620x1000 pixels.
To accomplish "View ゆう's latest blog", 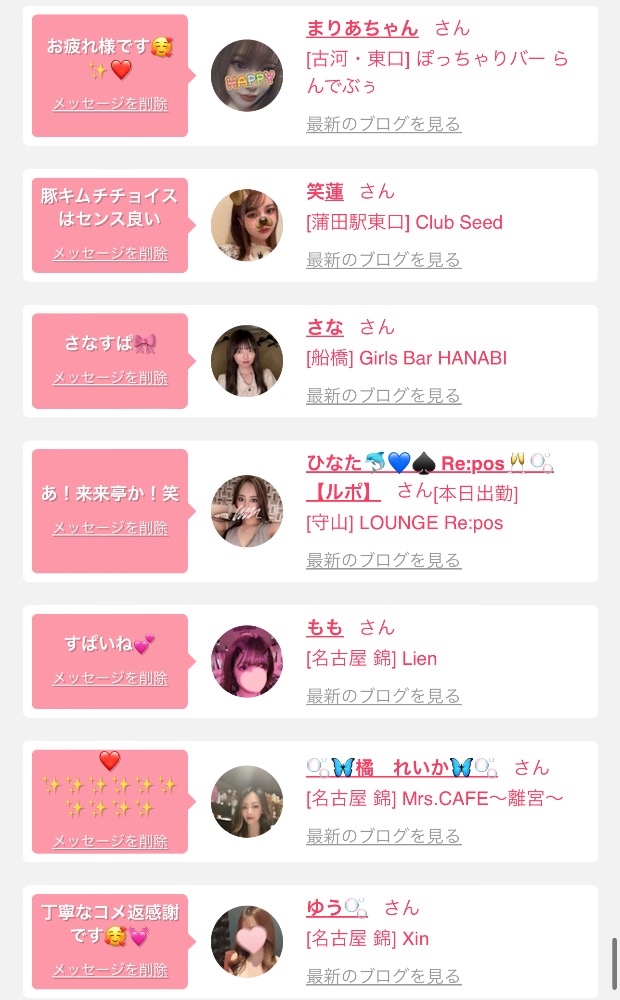I will [383, 976].
